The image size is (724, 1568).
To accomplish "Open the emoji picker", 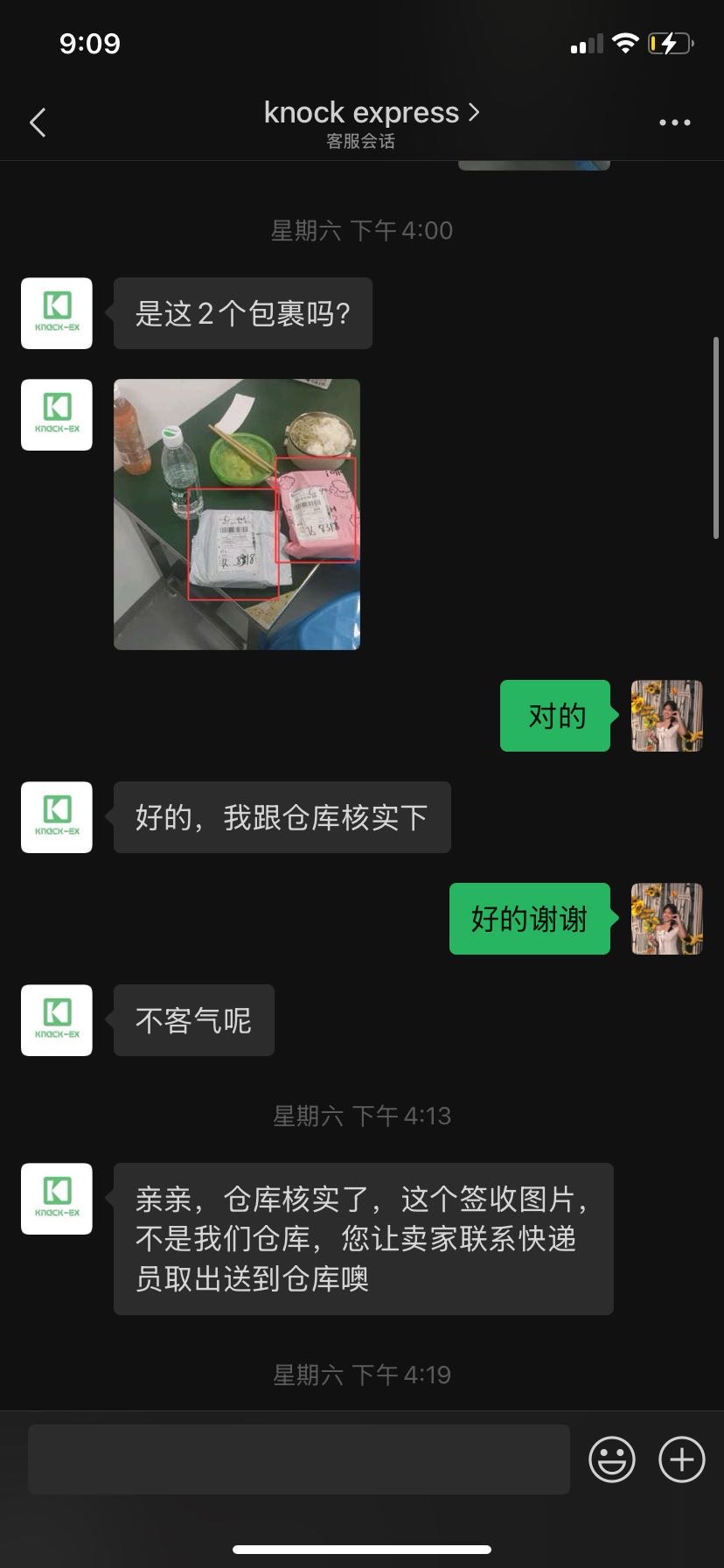I will pyautogui.click(x=611, y=1459).
